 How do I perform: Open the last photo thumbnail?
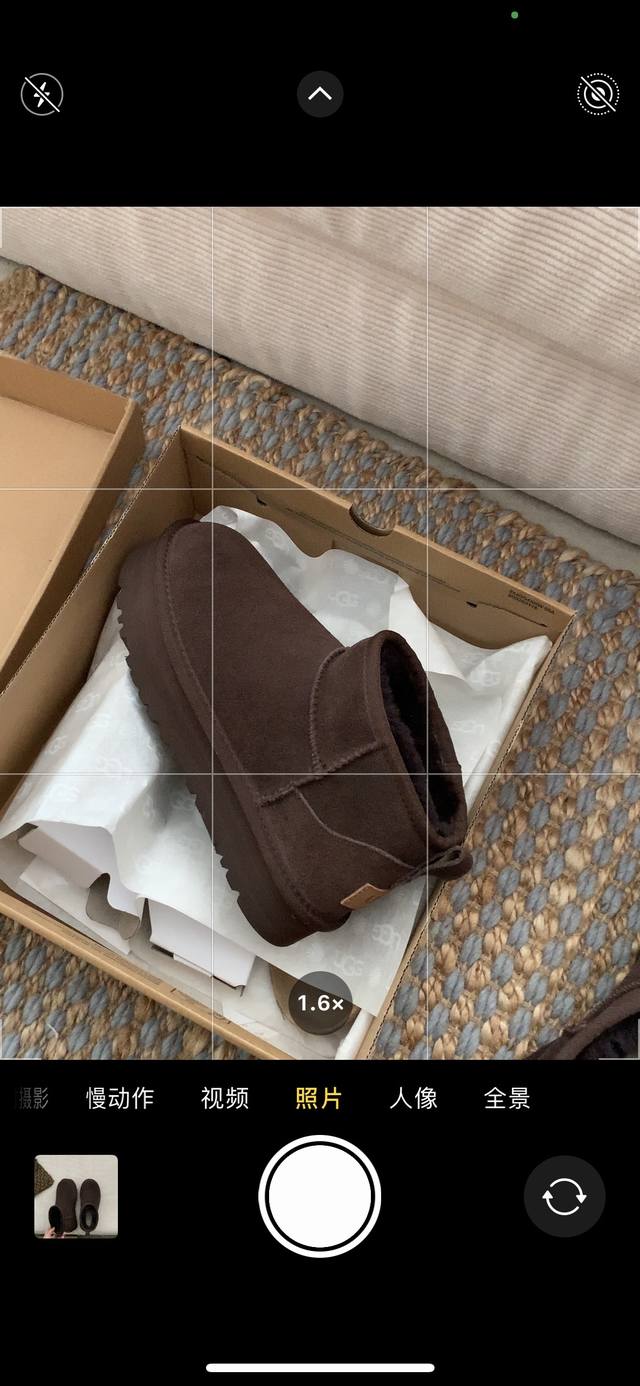(x=76, y=1196)
